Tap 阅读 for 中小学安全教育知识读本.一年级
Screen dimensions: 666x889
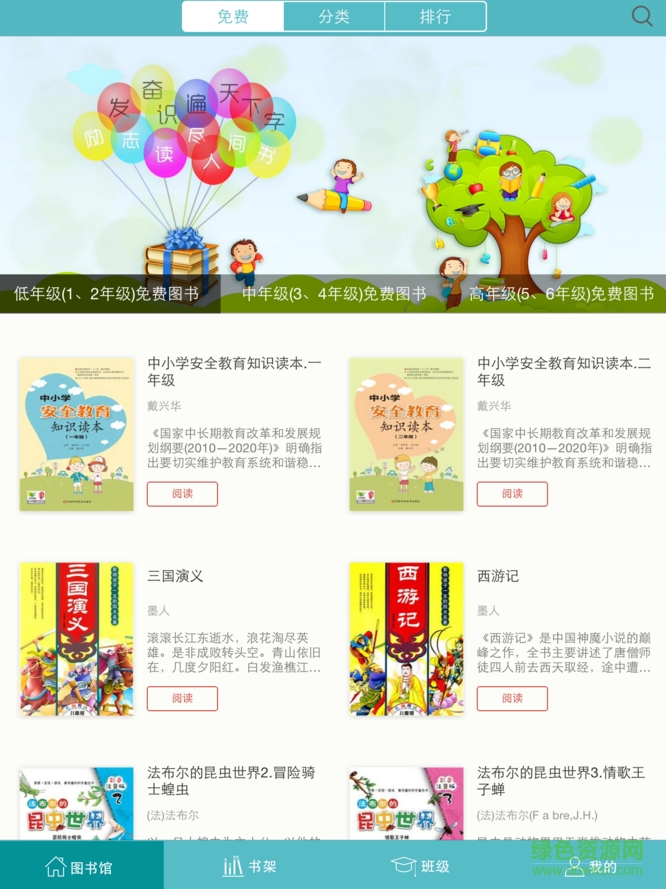(182, 494)
